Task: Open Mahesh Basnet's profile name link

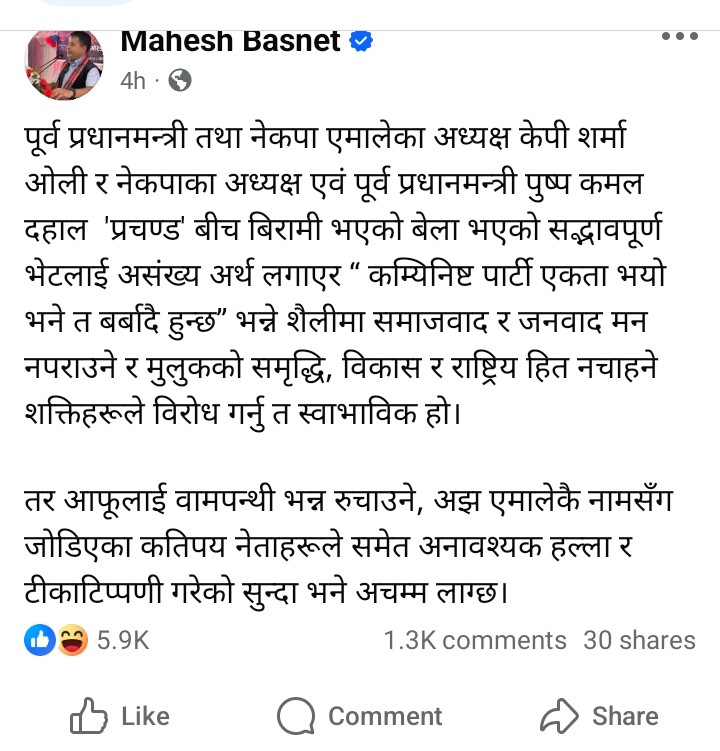Action: point(232,41)
